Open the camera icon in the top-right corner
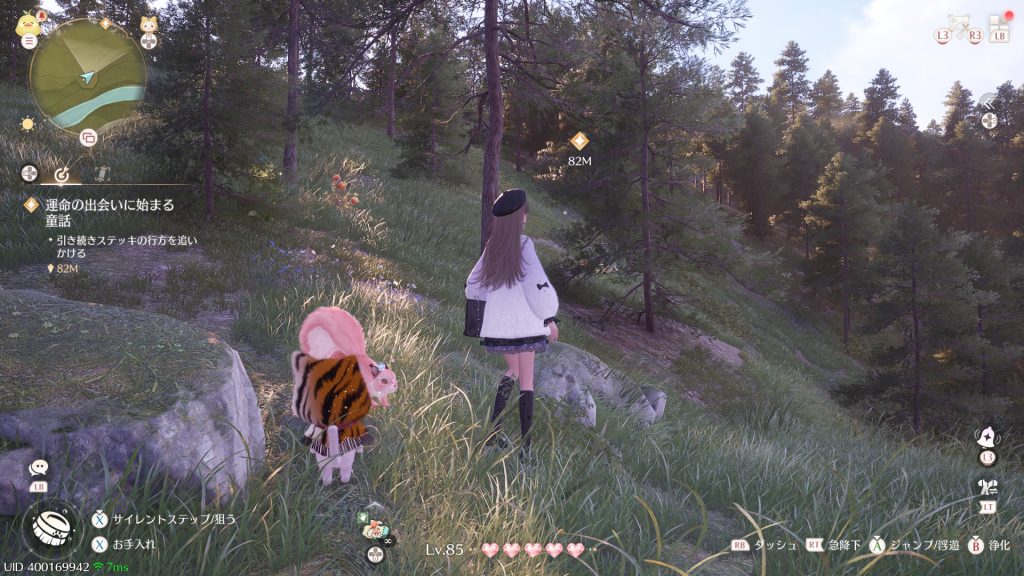This screenshot has width=1024, height=576. [959, 22]
